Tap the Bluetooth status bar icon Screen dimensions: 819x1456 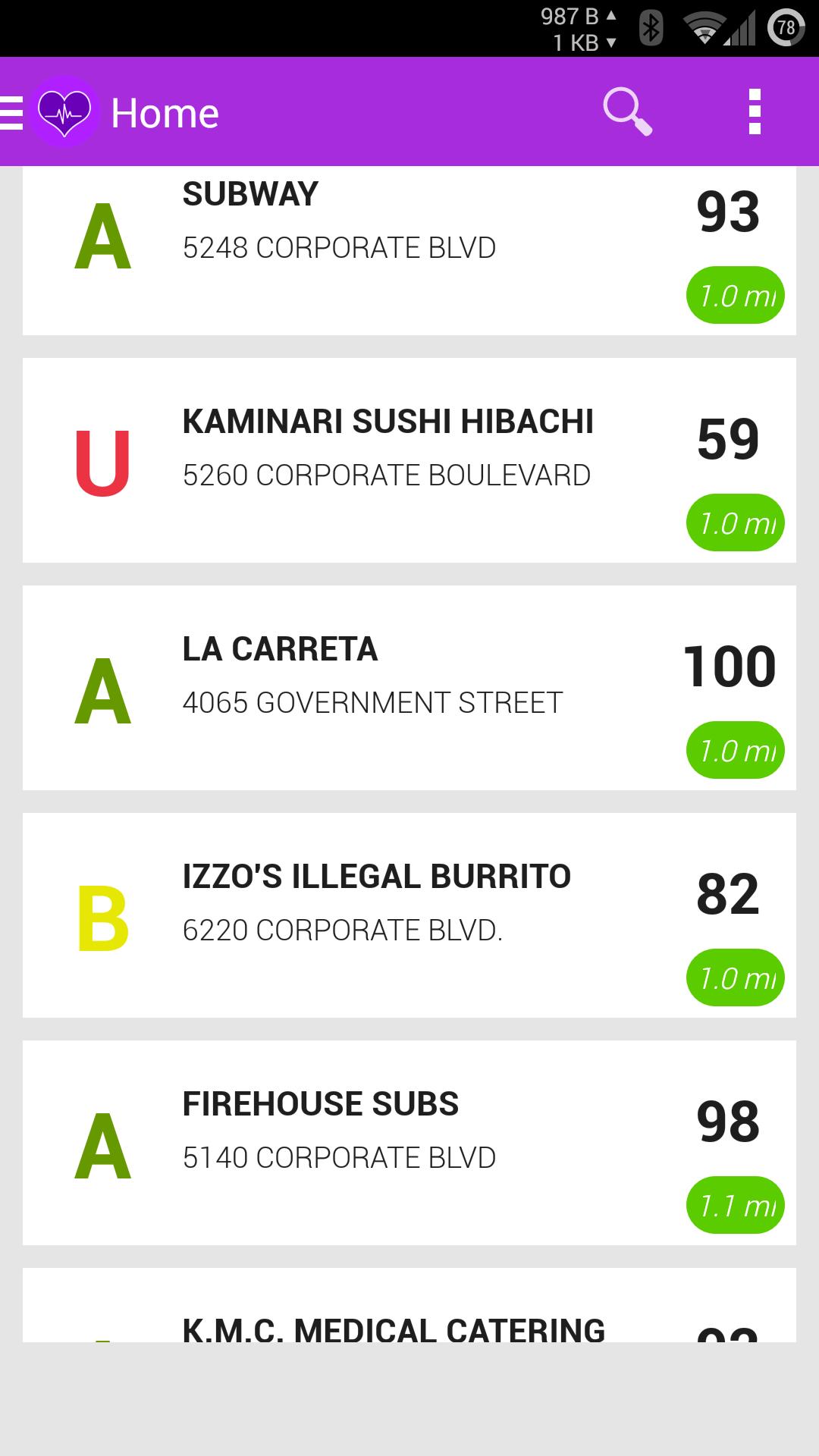click(x=651, y=26)
